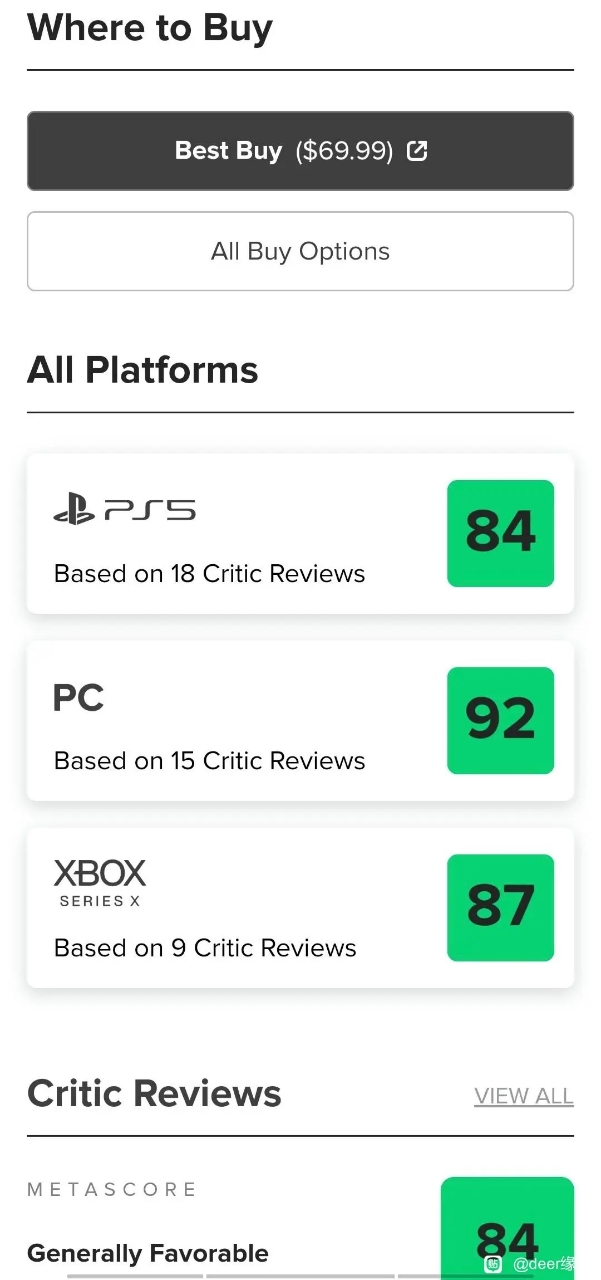Viewport: 601px width, 1280px height.
Task: Open the Best Buy $69.99 purchase link
Action: point(300,151)
